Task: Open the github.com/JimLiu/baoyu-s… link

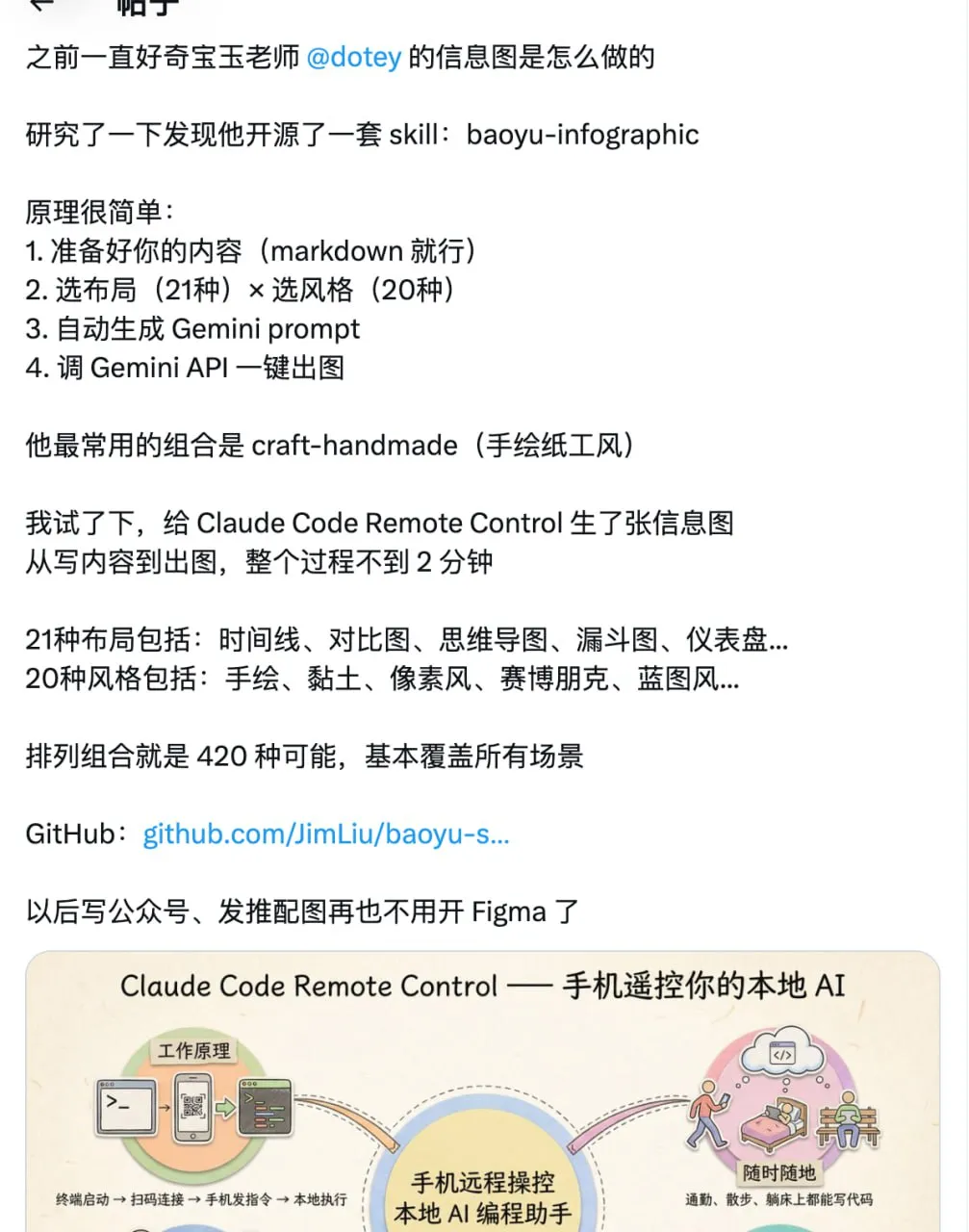Action: (325, 834)
